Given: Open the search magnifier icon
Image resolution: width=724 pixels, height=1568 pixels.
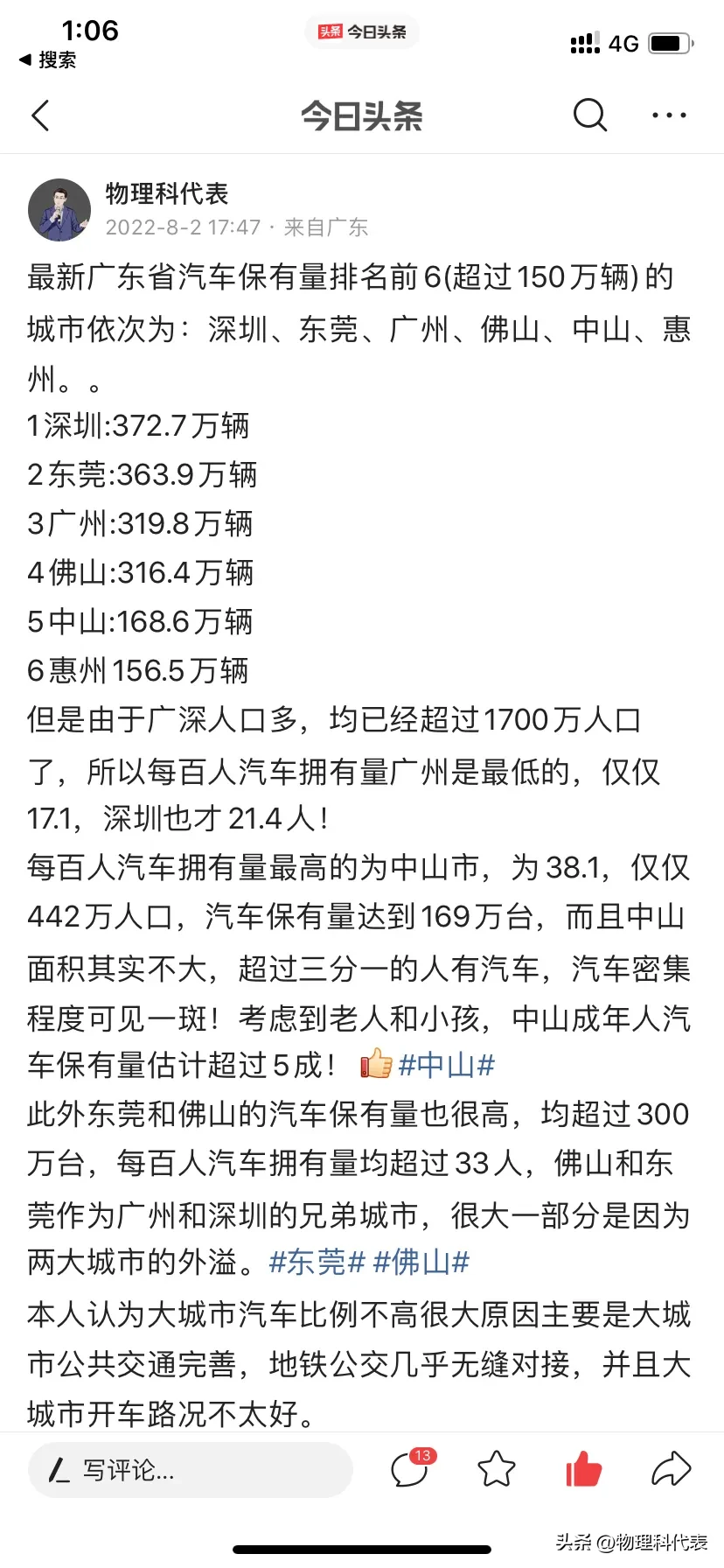Looking at the screenshot, I should coord(590,115).
